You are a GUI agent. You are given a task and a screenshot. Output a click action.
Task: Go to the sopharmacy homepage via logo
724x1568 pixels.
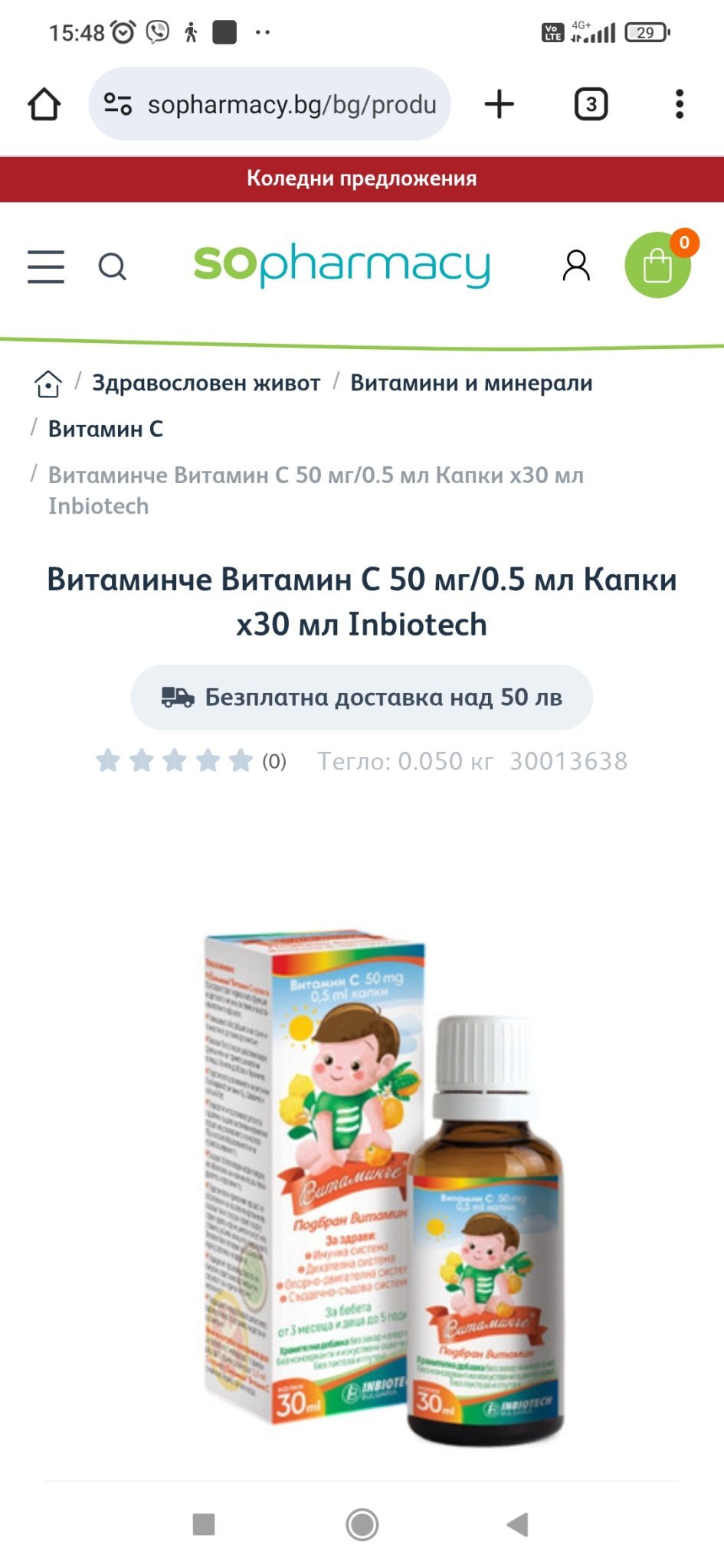342,265
